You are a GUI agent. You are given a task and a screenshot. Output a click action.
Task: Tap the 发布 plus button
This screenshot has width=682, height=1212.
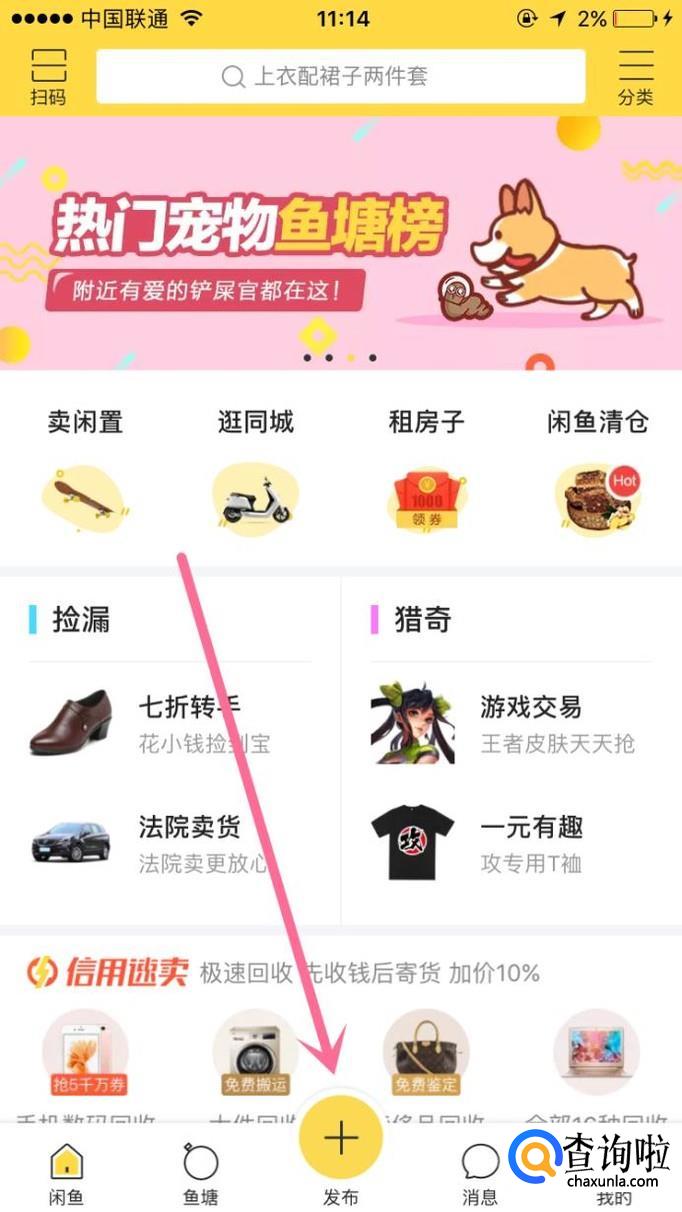[341, 1138]
